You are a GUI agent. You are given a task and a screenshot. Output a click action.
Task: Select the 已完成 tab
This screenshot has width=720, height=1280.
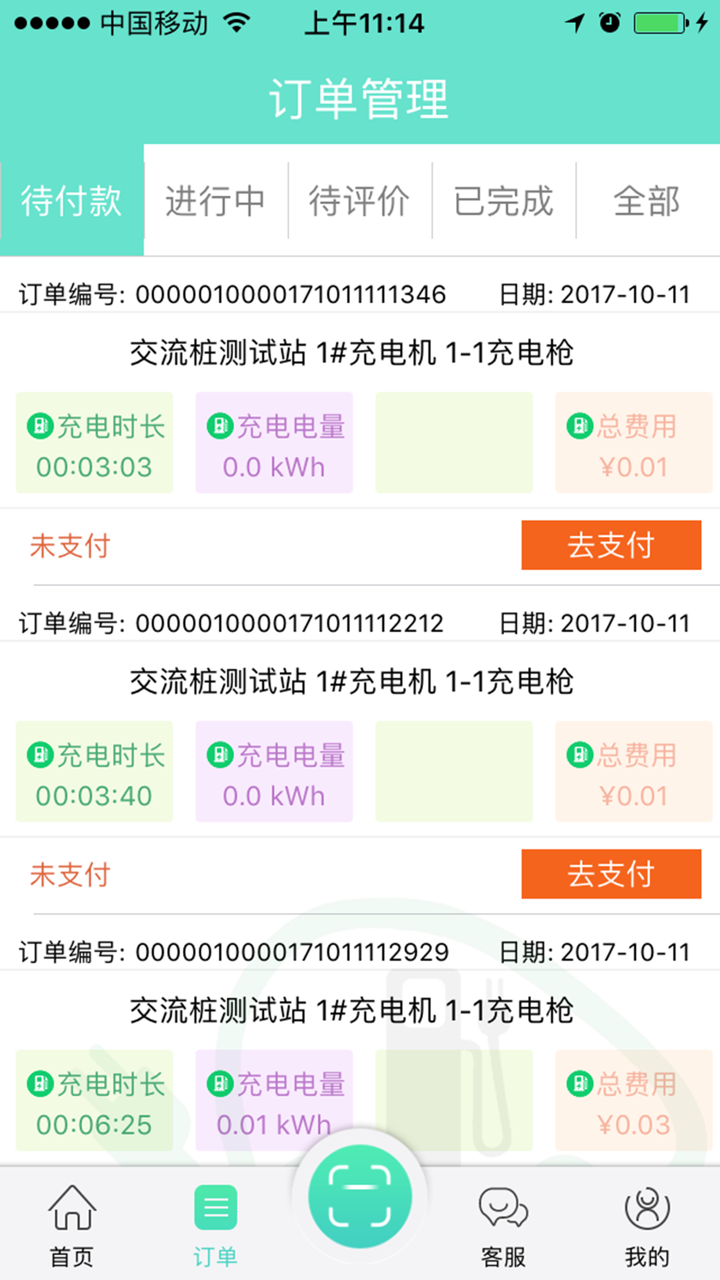(x=503, y=200)
